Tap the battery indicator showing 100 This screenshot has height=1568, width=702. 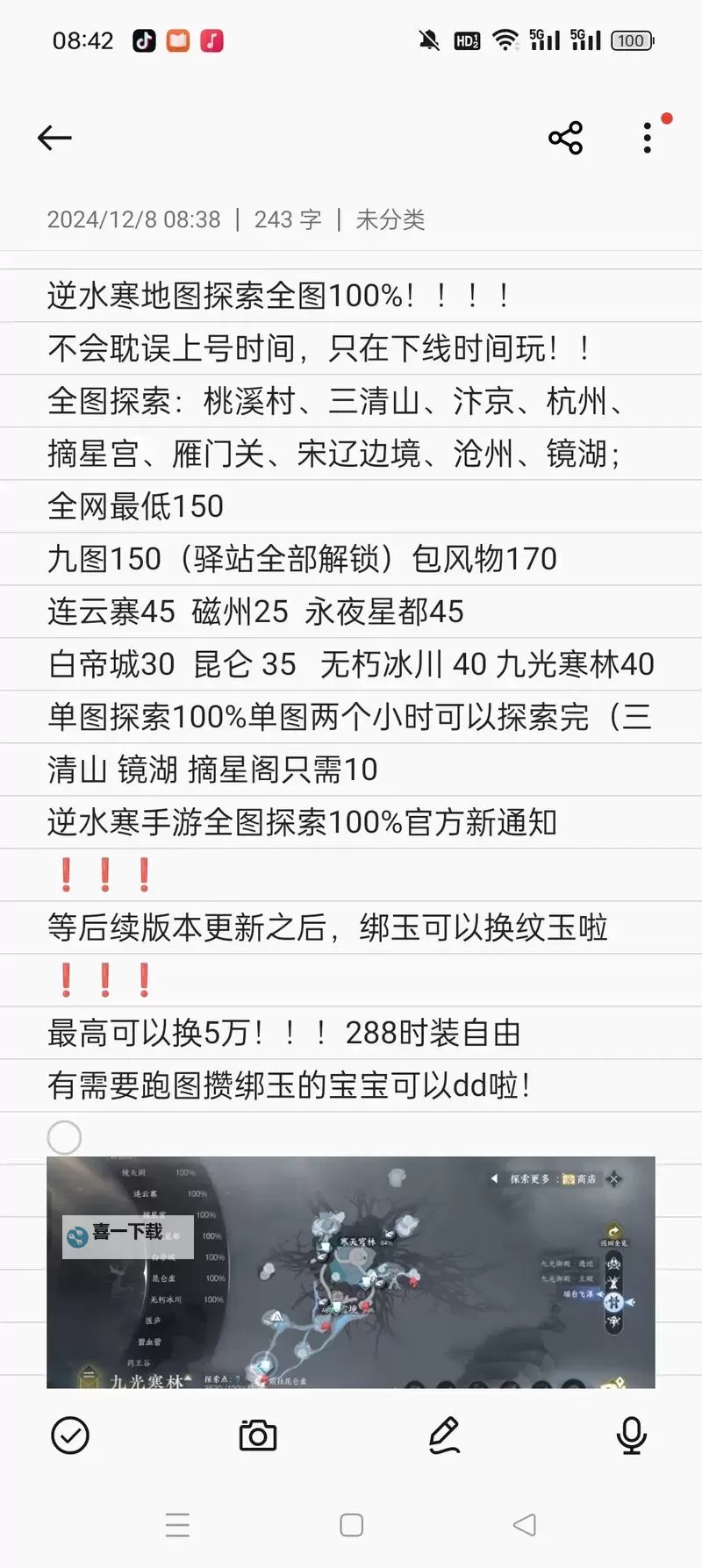click(631, 39)
